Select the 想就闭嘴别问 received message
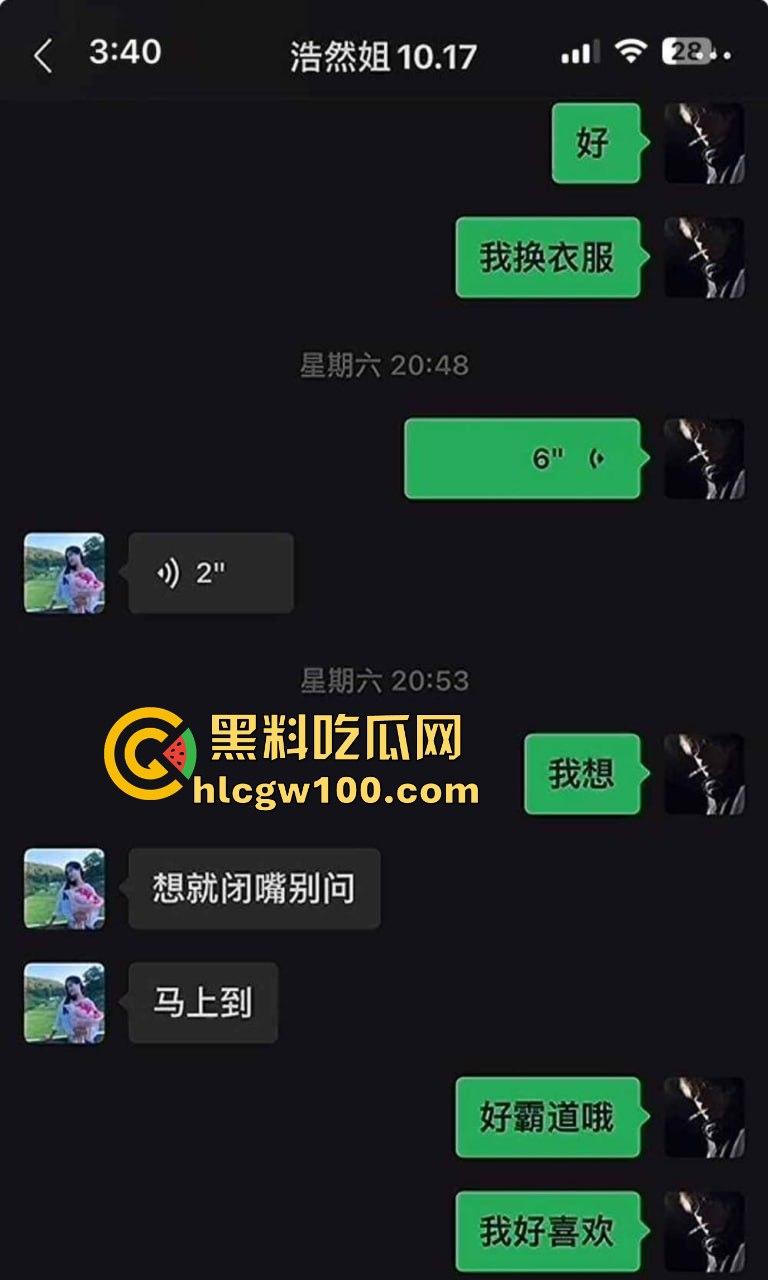 [253, 888]
